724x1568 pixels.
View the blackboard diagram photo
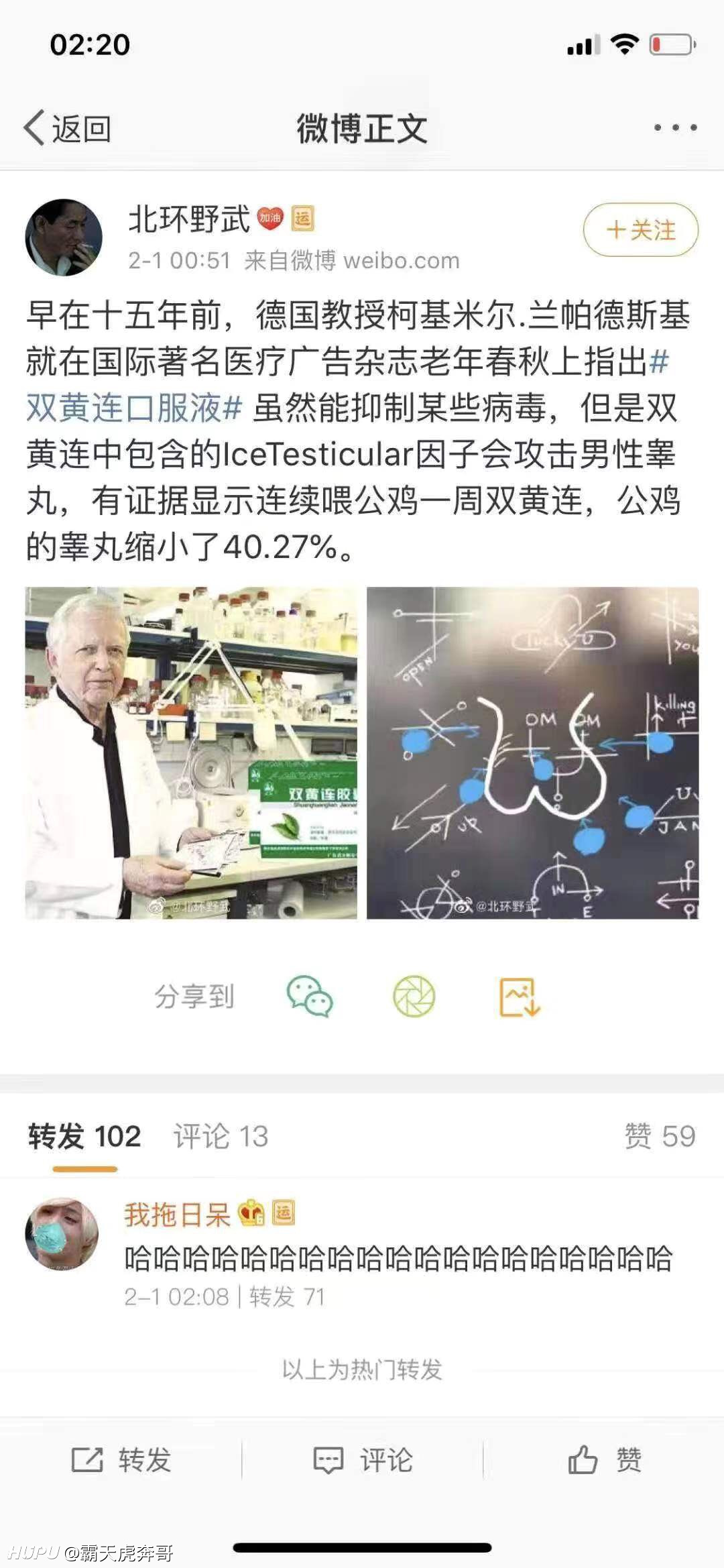click(532, 752)
